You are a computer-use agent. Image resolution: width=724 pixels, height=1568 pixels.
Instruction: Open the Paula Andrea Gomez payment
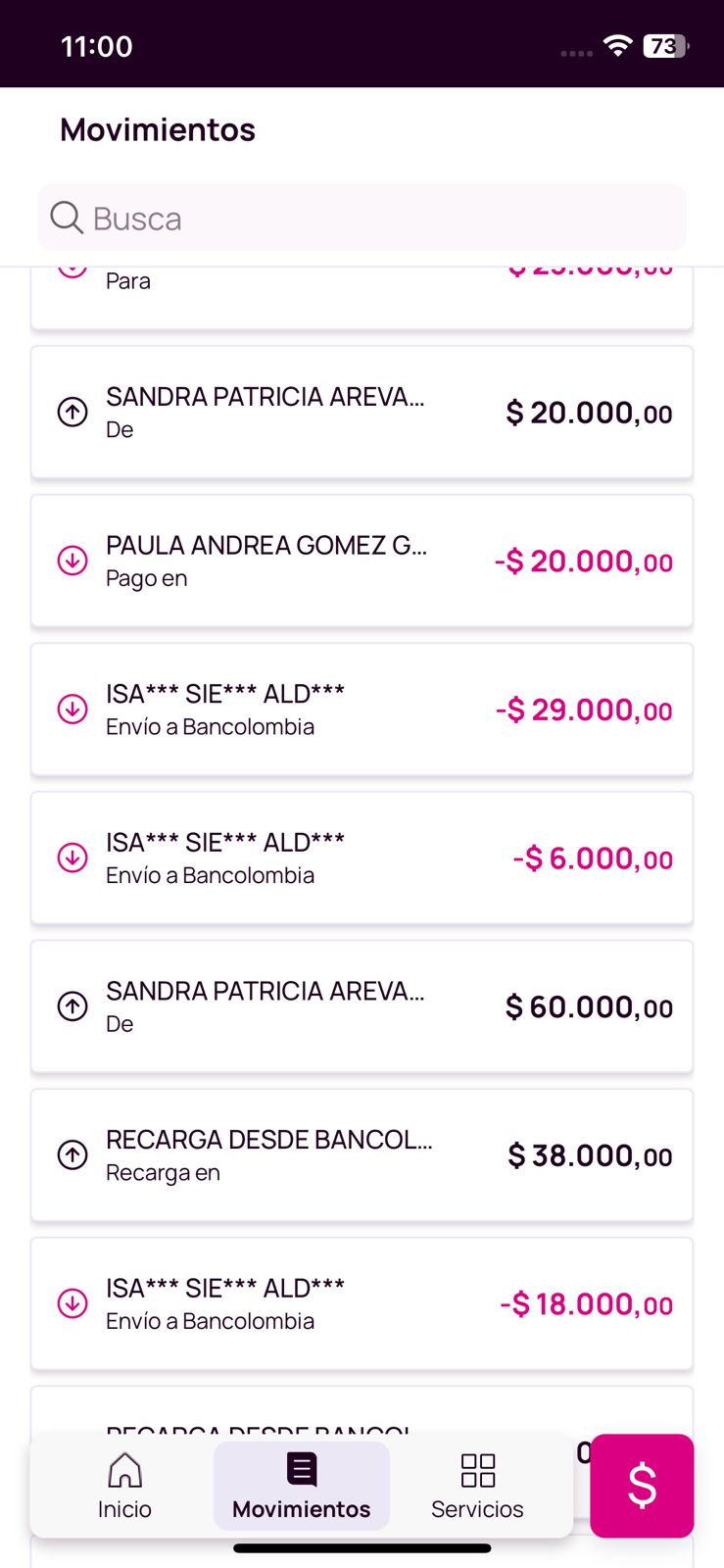362,562
